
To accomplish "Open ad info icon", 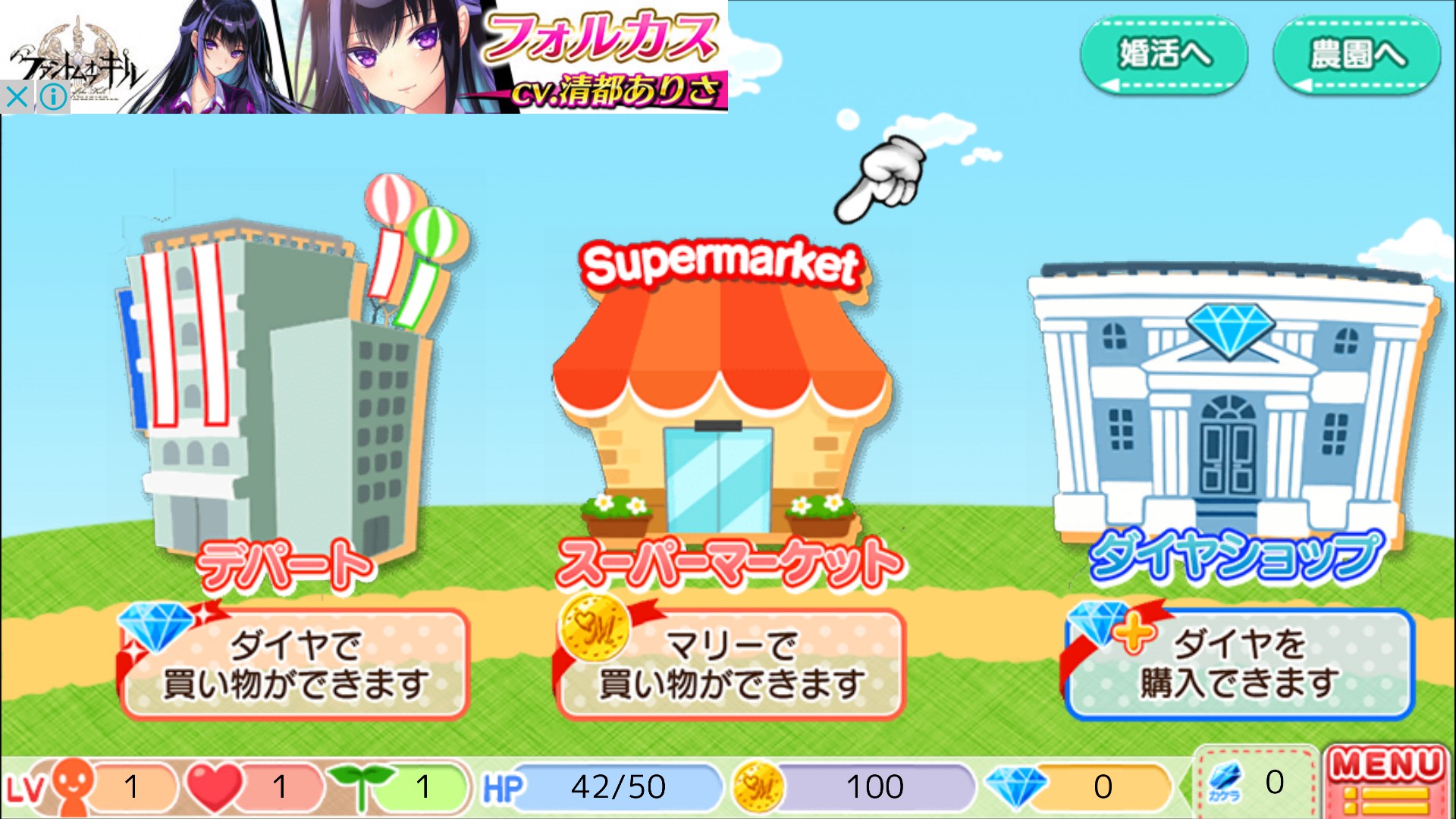I will 53,97.
